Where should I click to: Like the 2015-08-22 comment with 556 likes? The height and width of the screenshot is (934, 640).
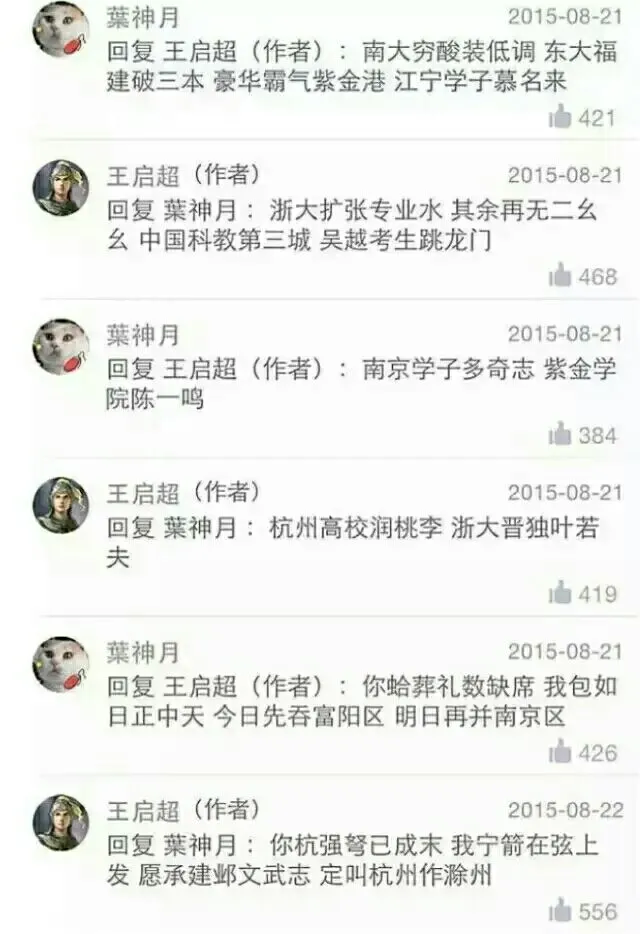[560, 911]
